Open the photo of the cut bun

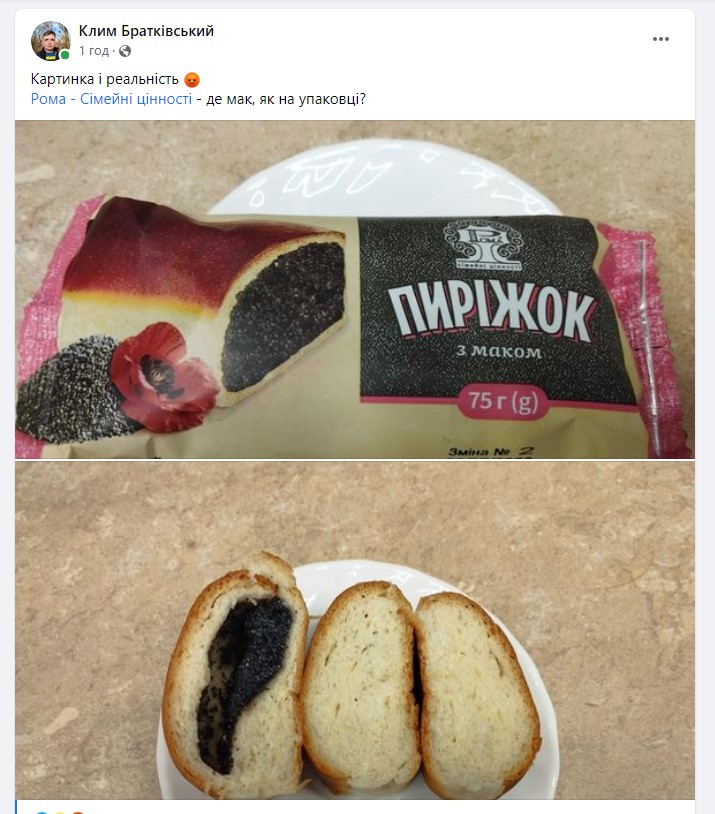[x=354, y=632]
